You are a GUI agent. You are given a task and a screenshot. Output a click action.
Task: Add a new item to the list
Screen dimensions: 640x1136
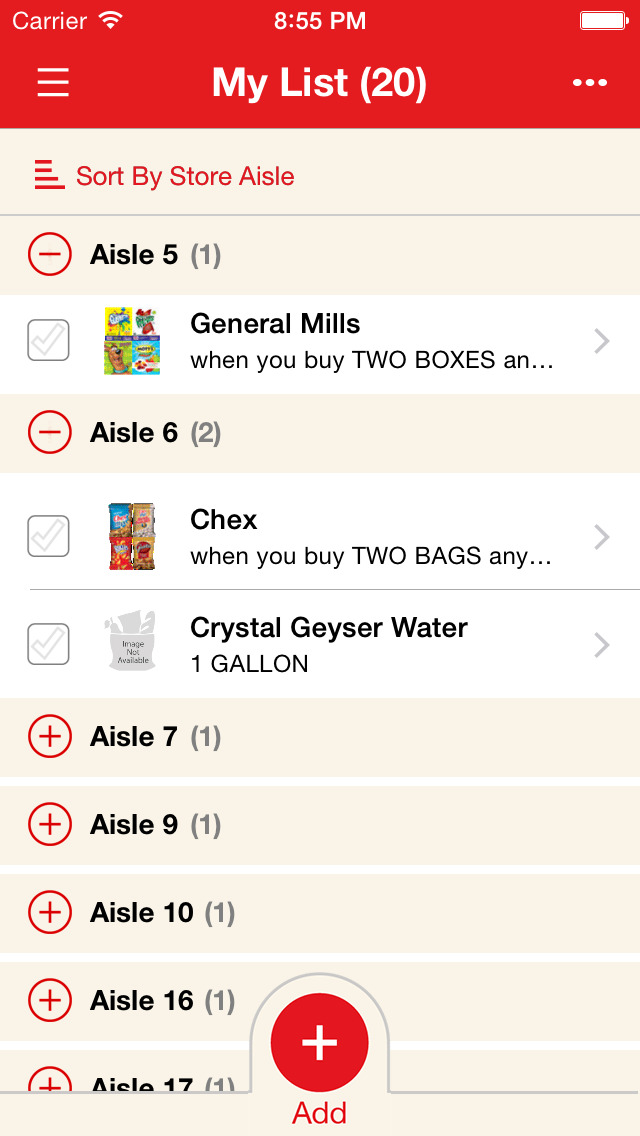(320, 1044)
